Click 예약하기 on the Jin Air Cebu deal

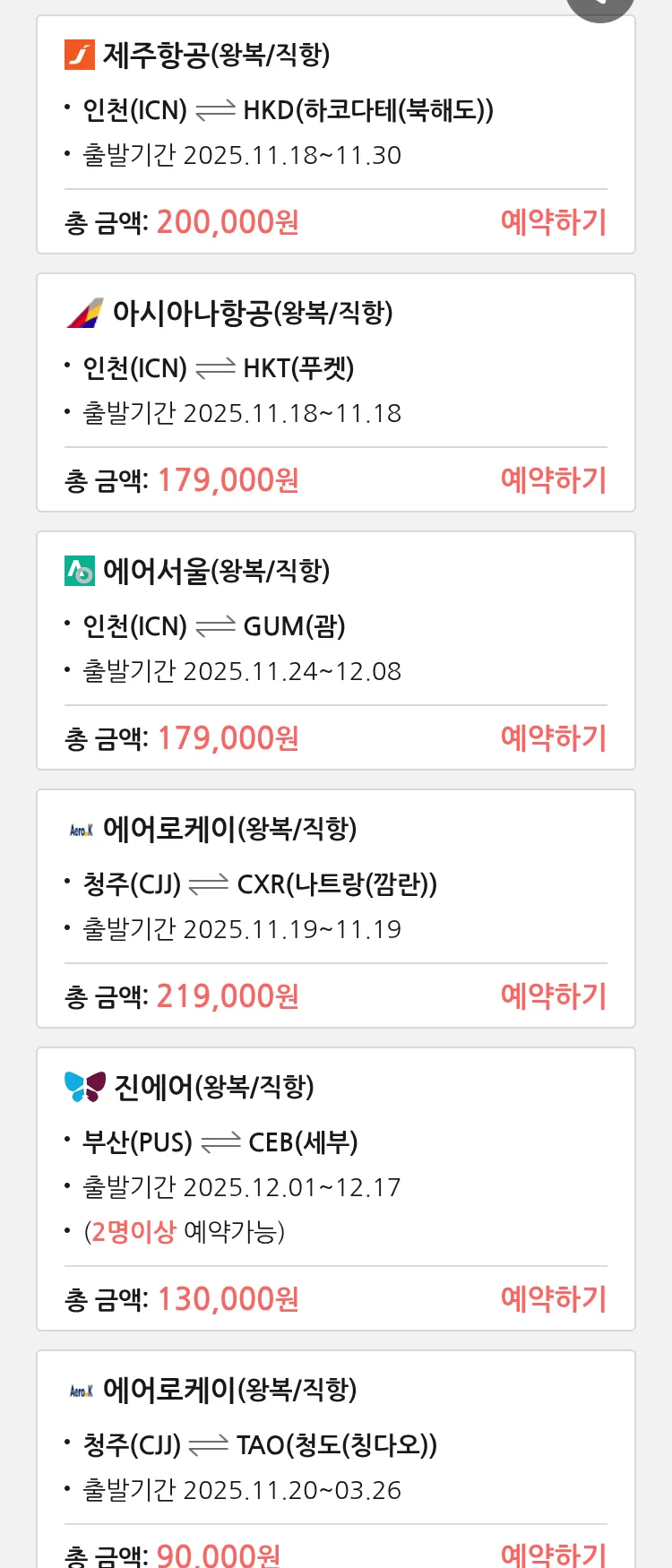[x=554, y=1298]
